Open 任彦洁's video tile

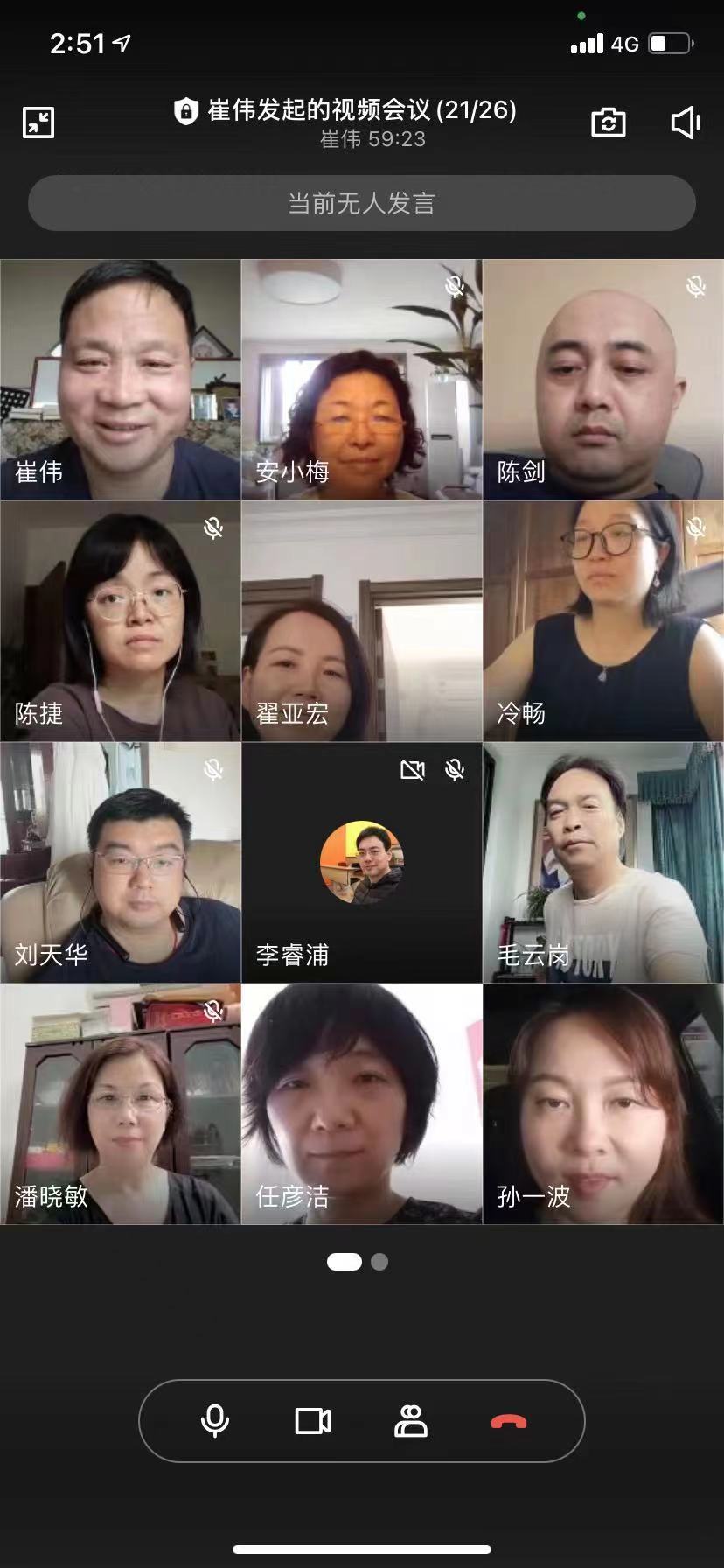(362, 1104)
